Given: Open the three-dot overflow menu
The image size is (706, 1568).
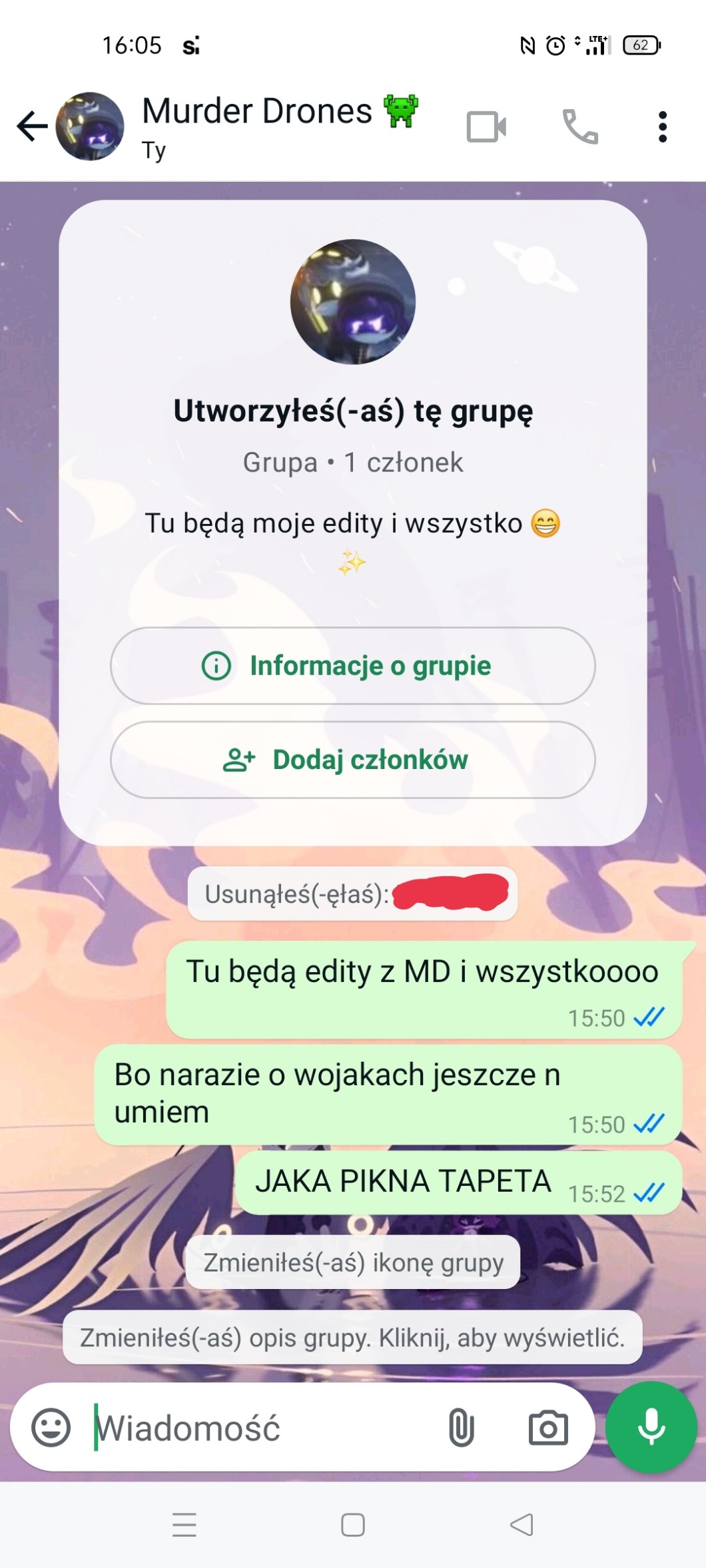Looking at the screenshot, I should click(662, 127).
